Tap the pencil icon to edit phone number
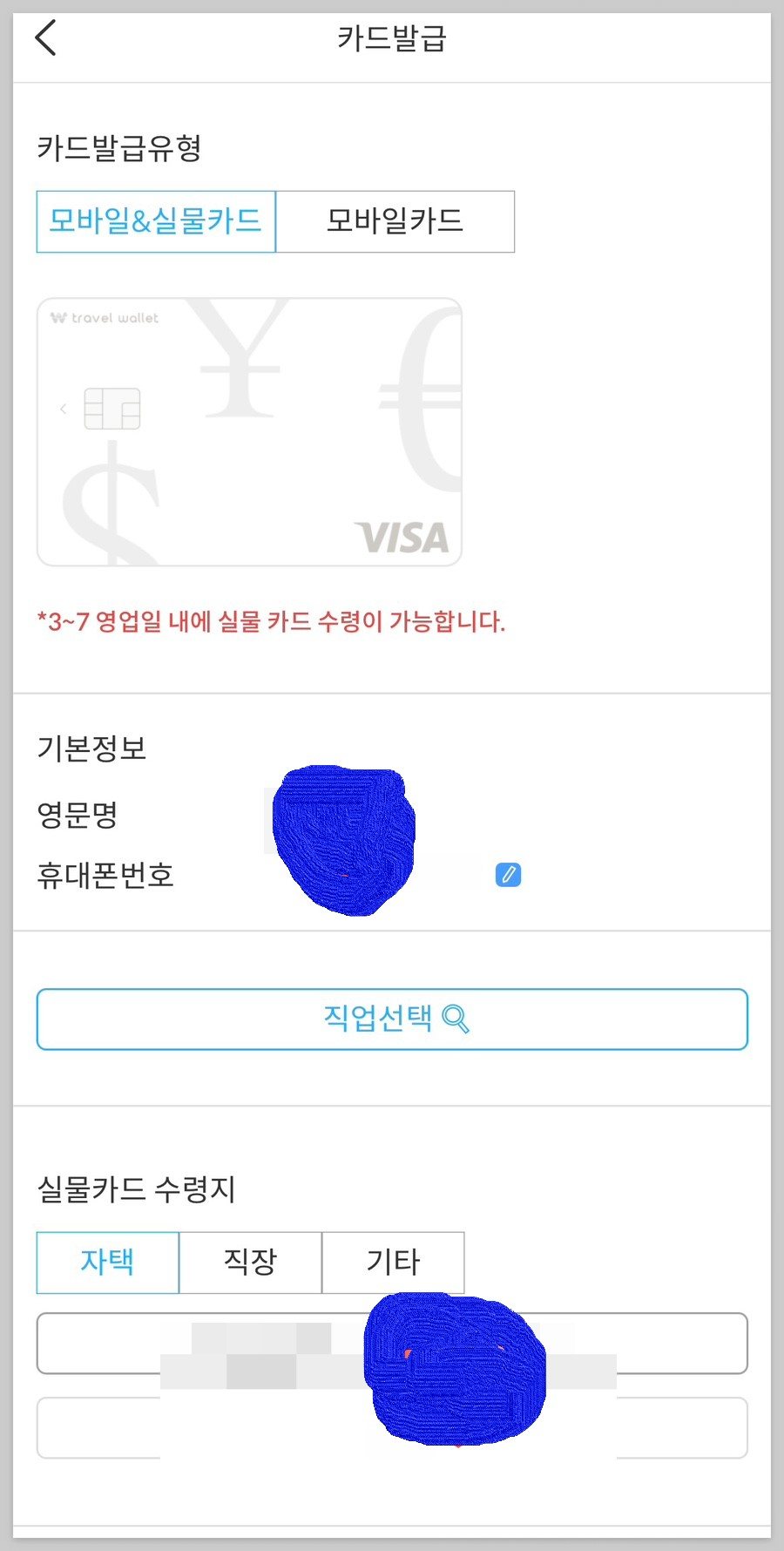The image size is (784, 1551). click(x=510, y=875)
